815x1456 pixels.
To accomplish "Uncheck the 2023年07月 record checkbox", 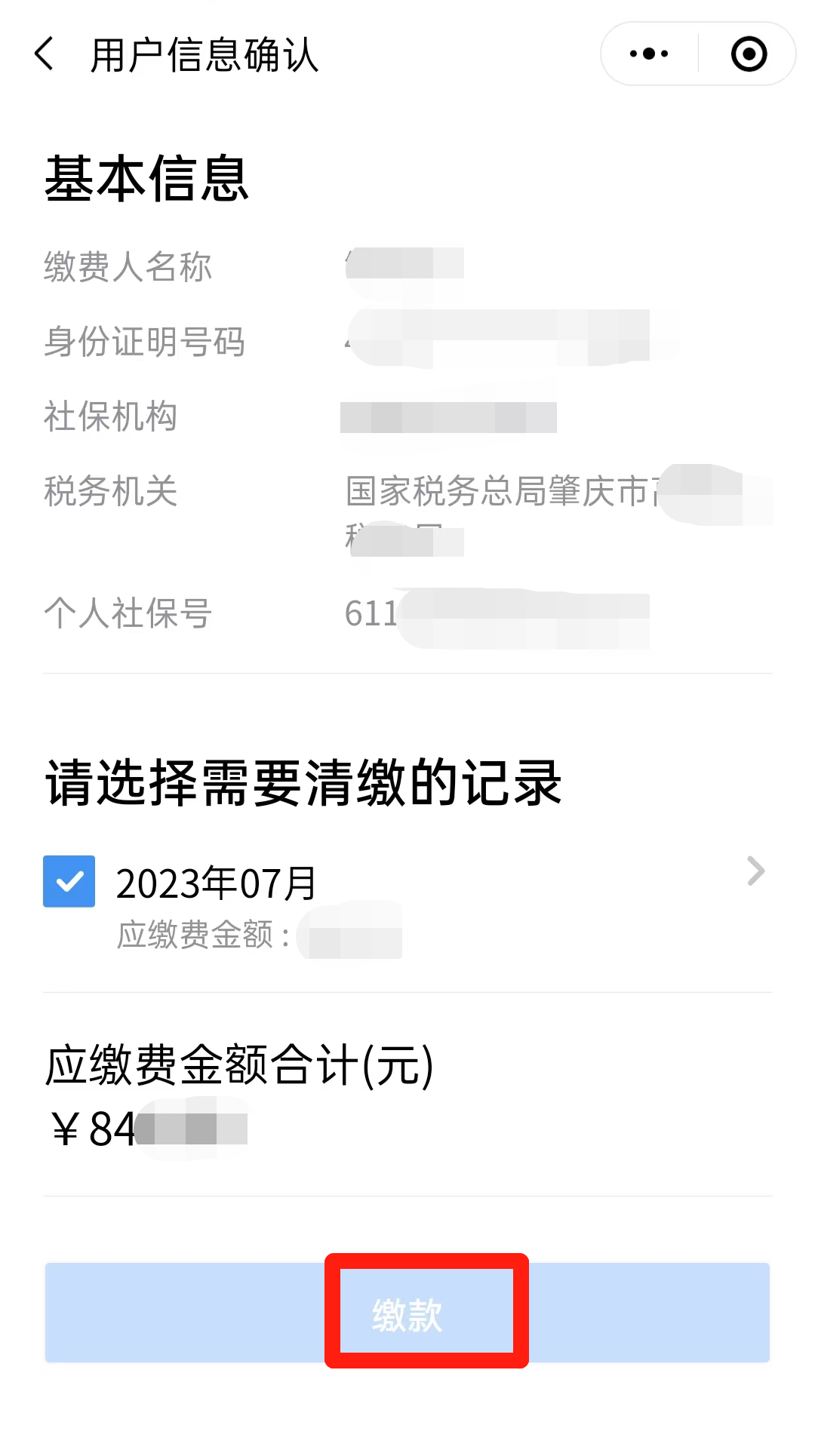I will [x=69, y=881].
